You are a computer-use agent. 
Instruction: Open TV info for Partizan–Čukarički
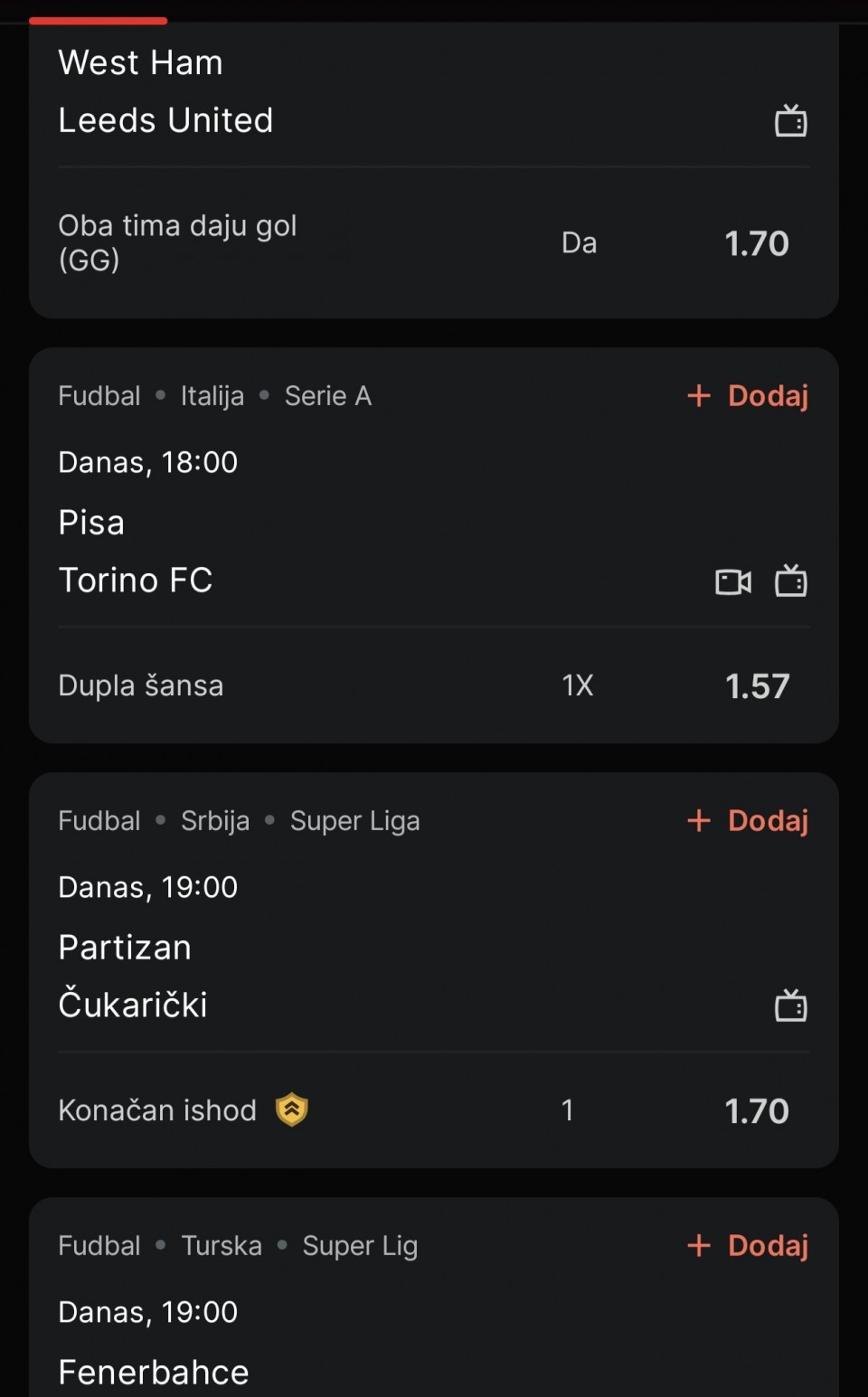(x=791, y=1005)
